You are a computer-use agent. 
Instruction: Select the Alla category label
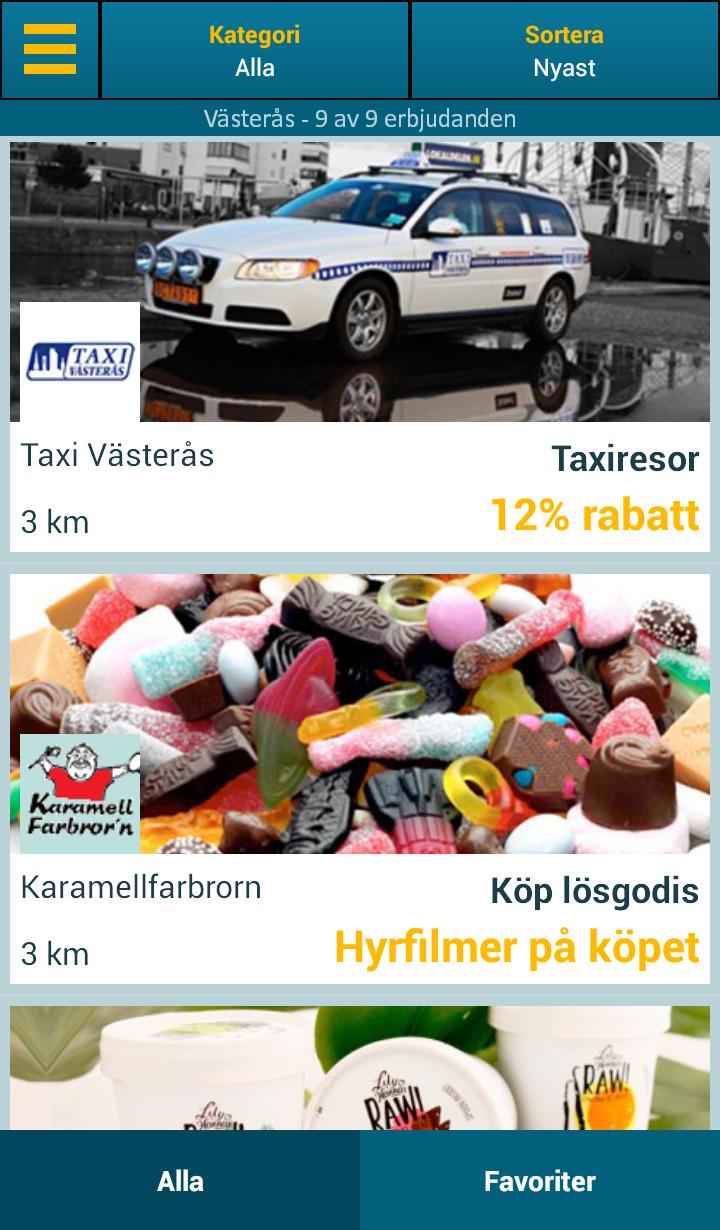pyautogui.click(x=255, y=68)
